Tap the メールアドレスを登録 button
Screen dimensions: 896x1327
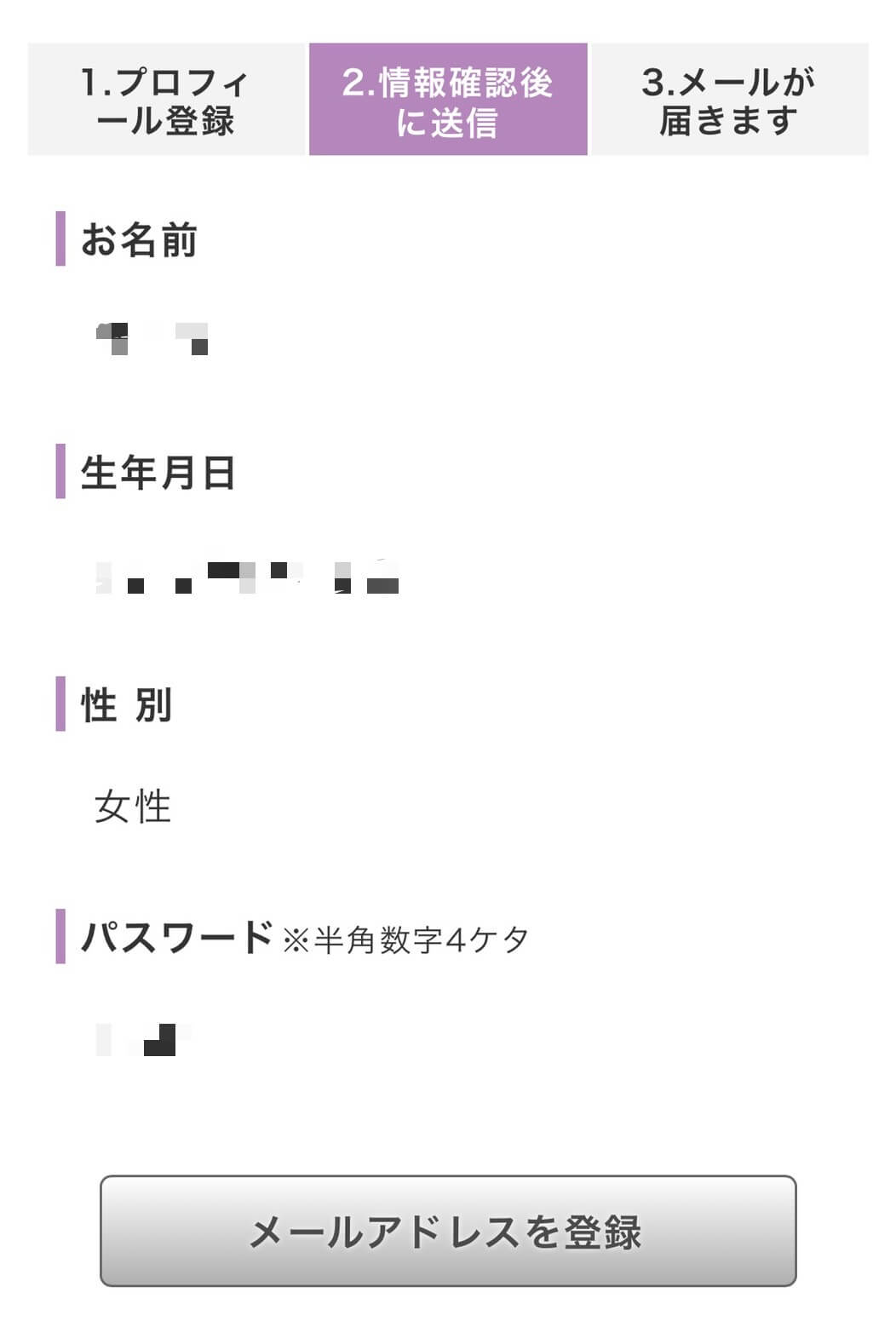(448, 1231)
